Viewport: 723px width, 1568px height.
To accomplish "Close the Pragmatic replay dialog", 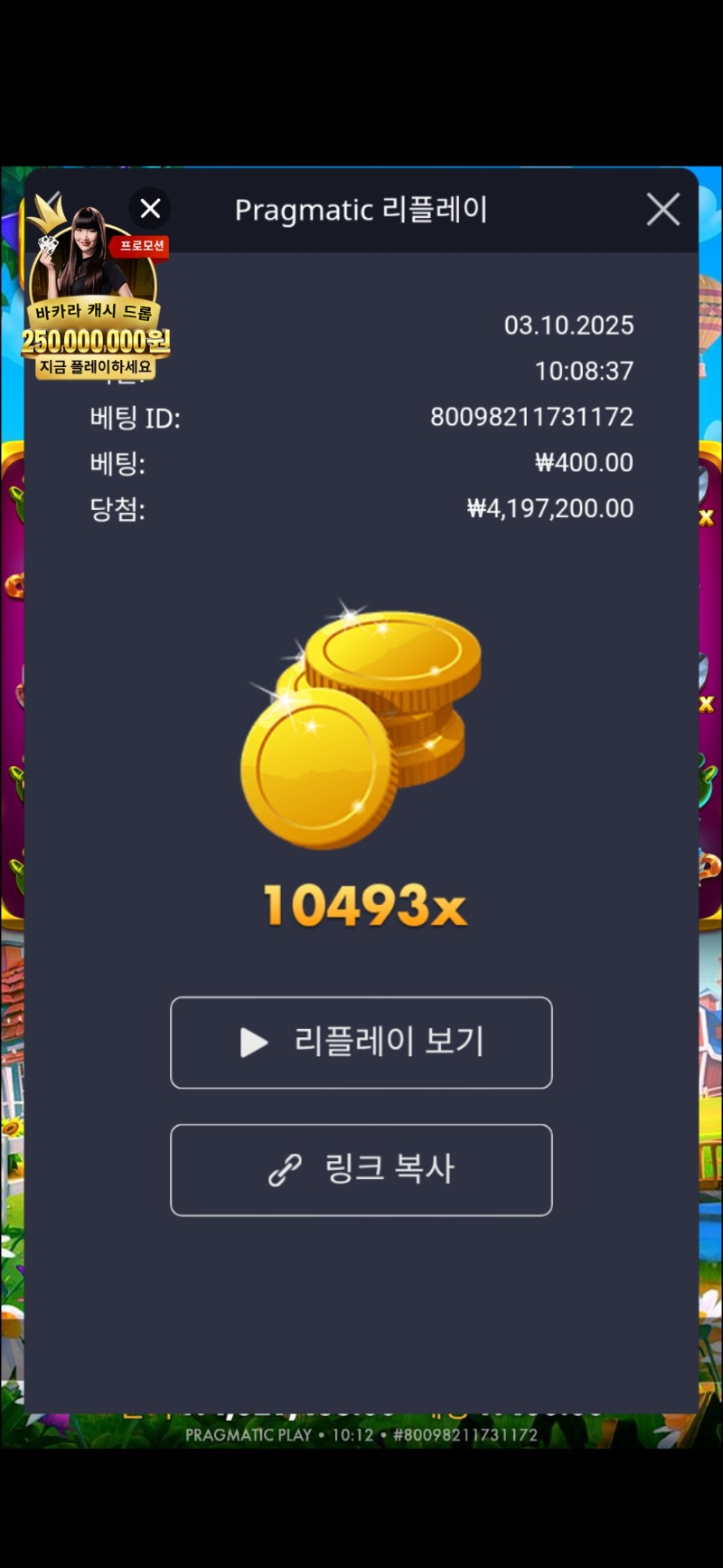I will pyautogui.click(x=663, y=210).
